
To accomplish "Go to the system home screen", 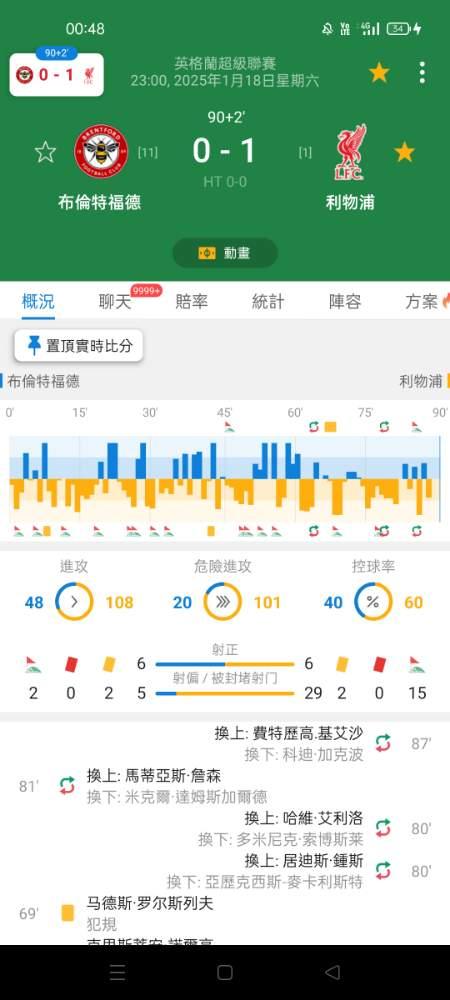I will 225,972.
